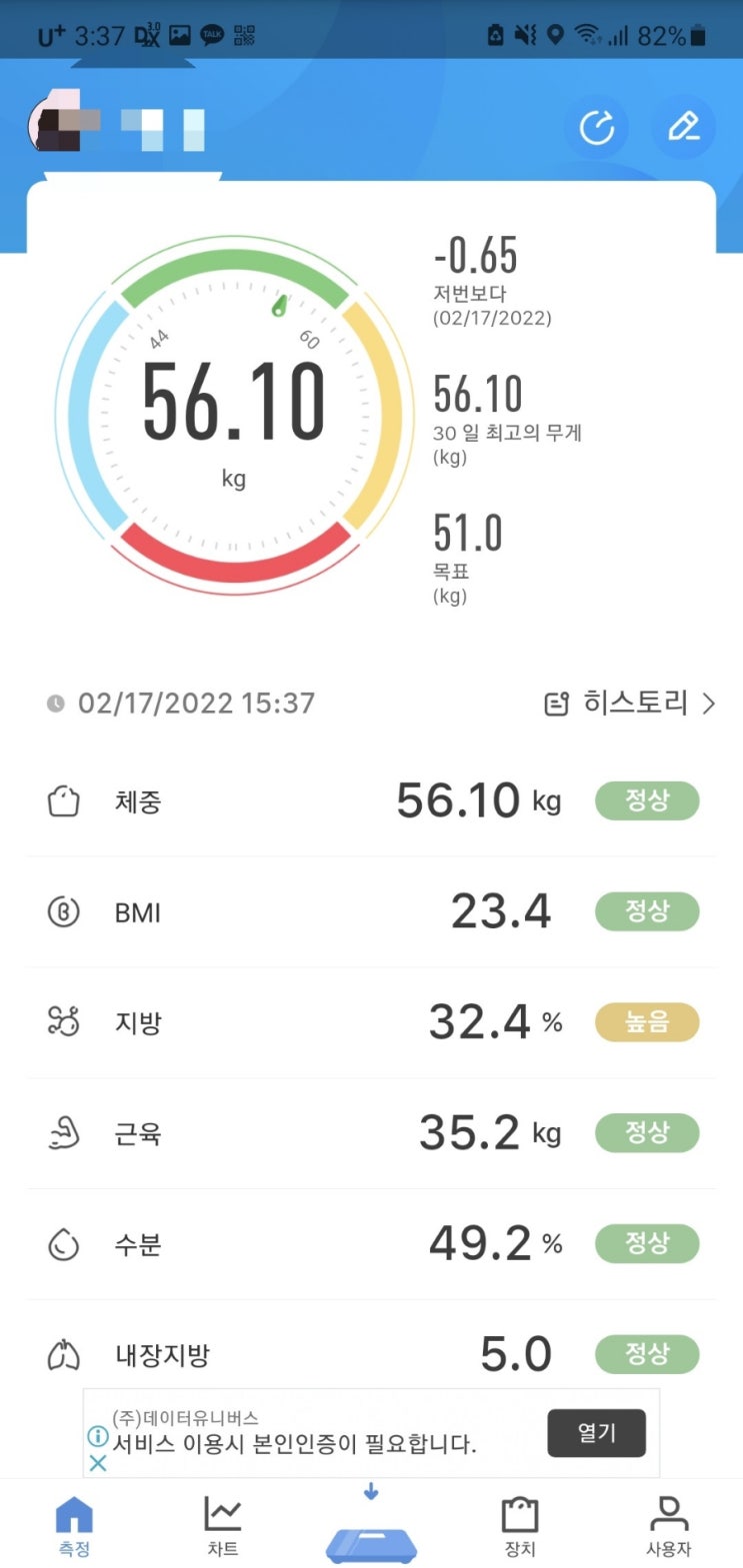
Task: Go to the 장치 tab
Action: [519, 1527]
